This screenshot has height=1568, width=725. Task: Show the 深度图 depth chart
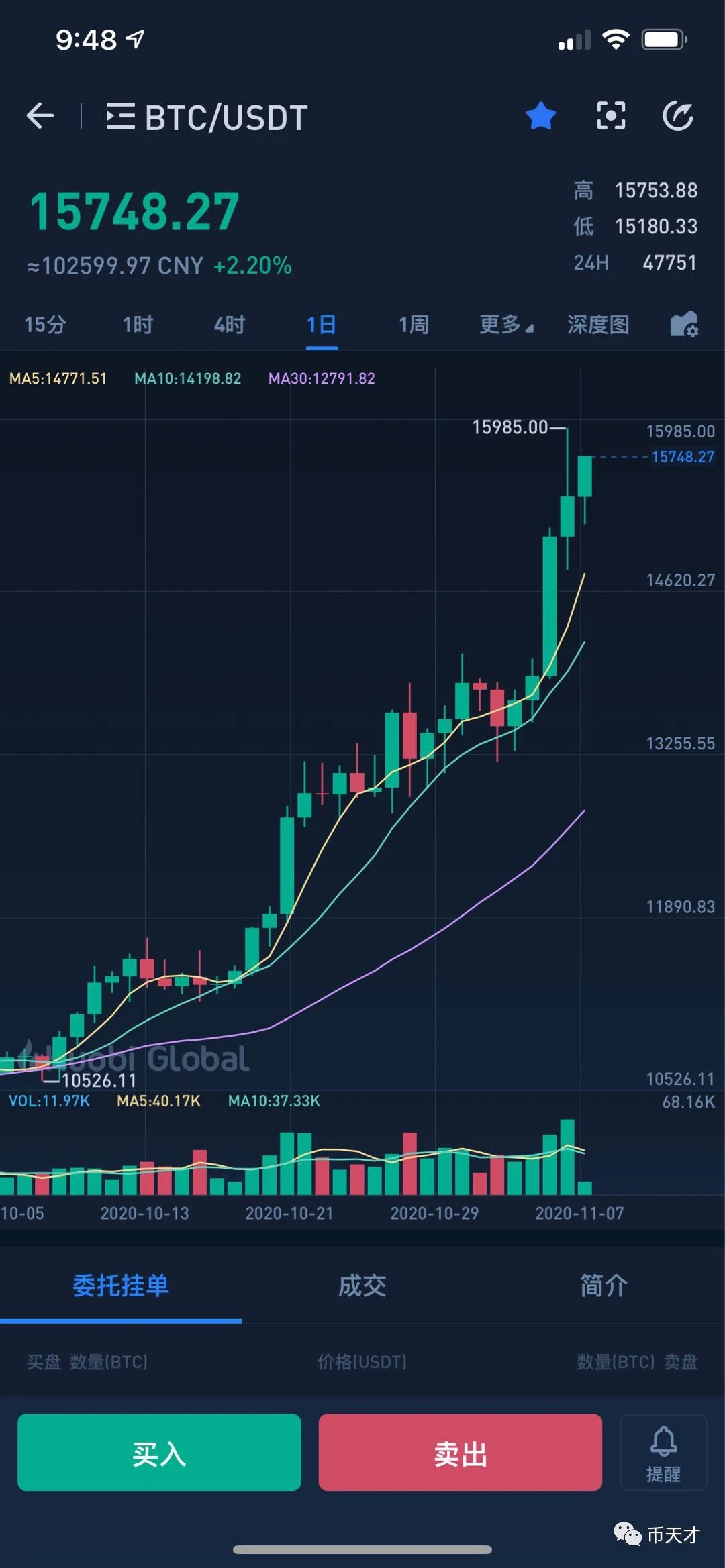coord(598,325)
